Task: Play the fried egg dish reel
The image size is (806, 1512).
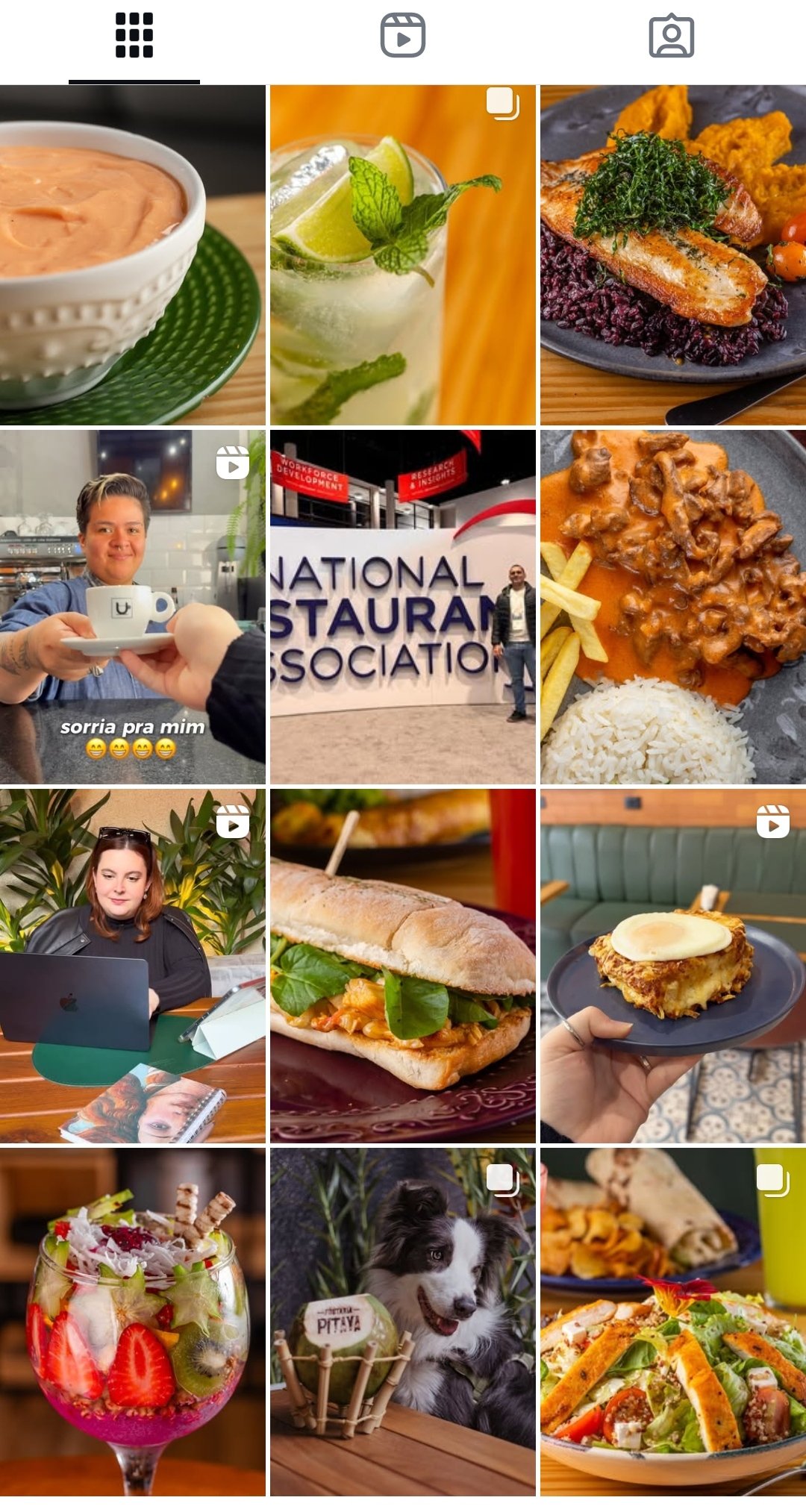Action: pyautogui.click(x=672, y=966)
